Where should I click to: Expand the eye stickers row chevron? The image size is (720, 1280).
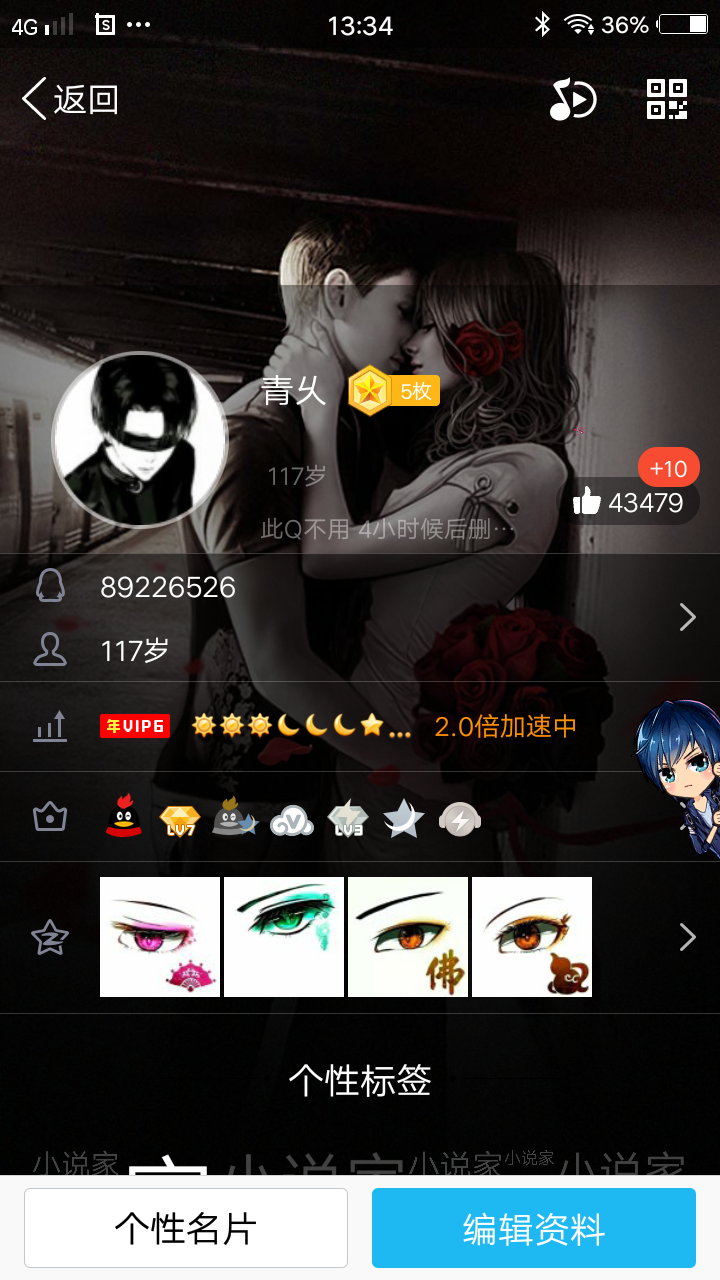pyautogui.click(x=687, y=937)
